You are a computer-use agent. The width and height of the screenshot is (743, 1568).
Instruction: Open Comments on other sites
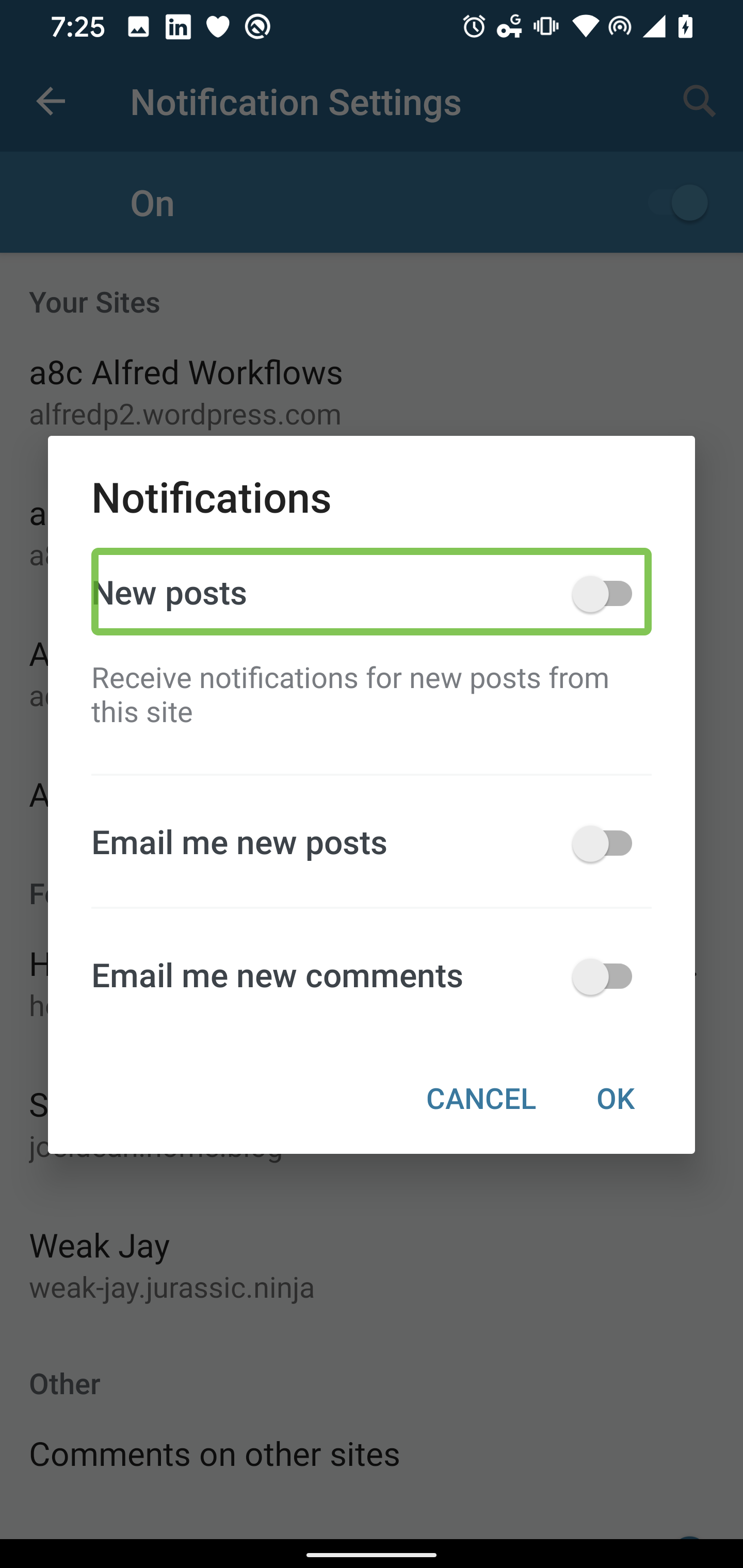click(x=214, y=1453)
